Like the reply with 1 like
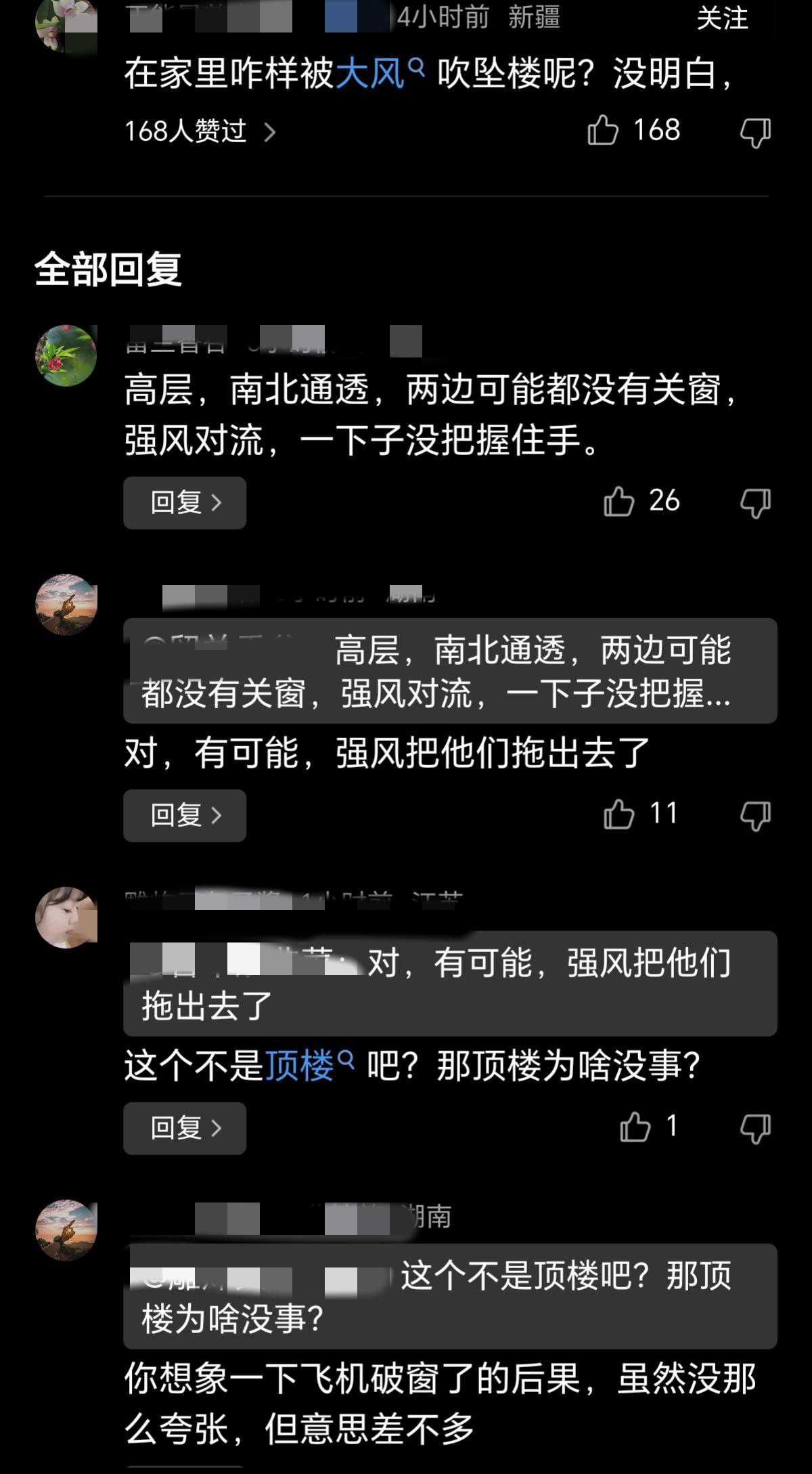812x1474 pixels. [635, 1127]
